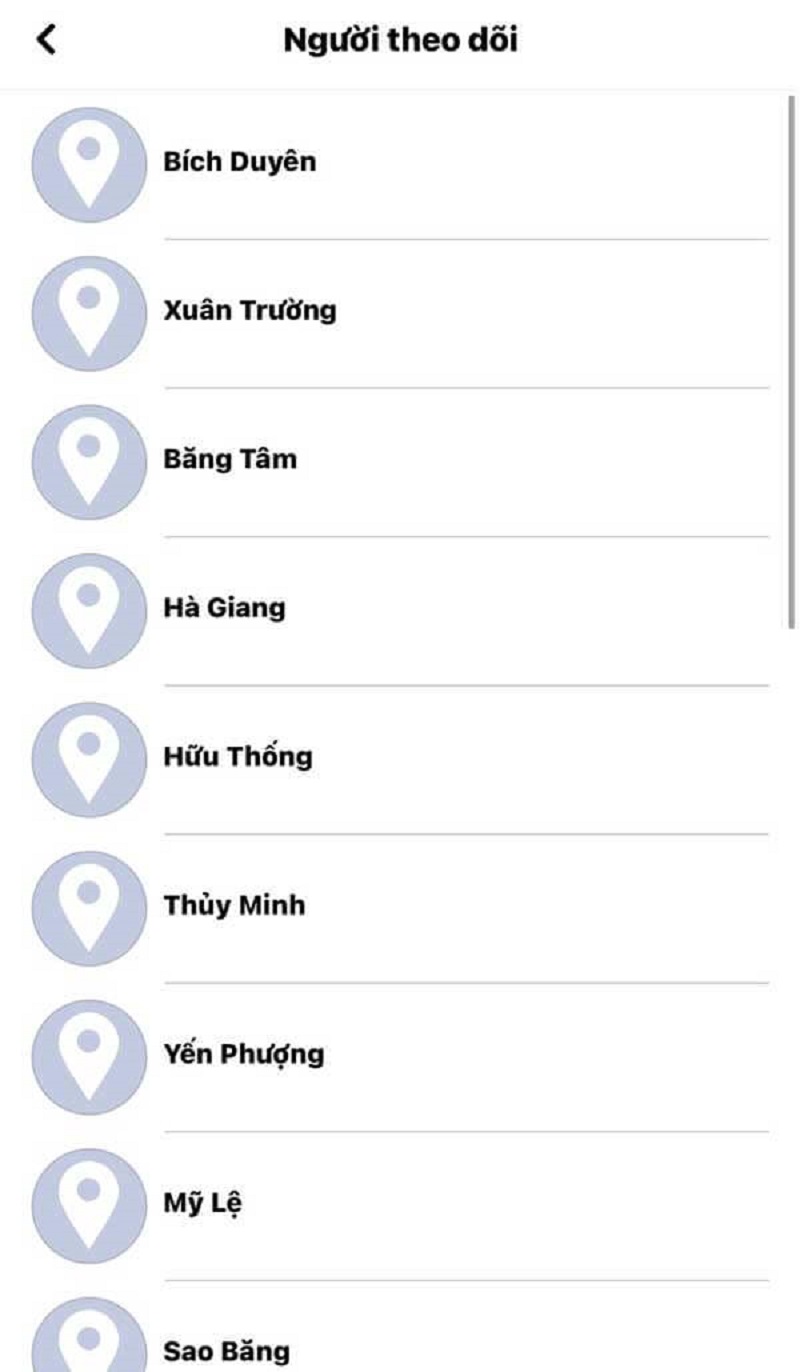The height and width of the screenshot is (1372, 800).
Task: Open Mỹ Lệ's profile name
Action: 202,1202
